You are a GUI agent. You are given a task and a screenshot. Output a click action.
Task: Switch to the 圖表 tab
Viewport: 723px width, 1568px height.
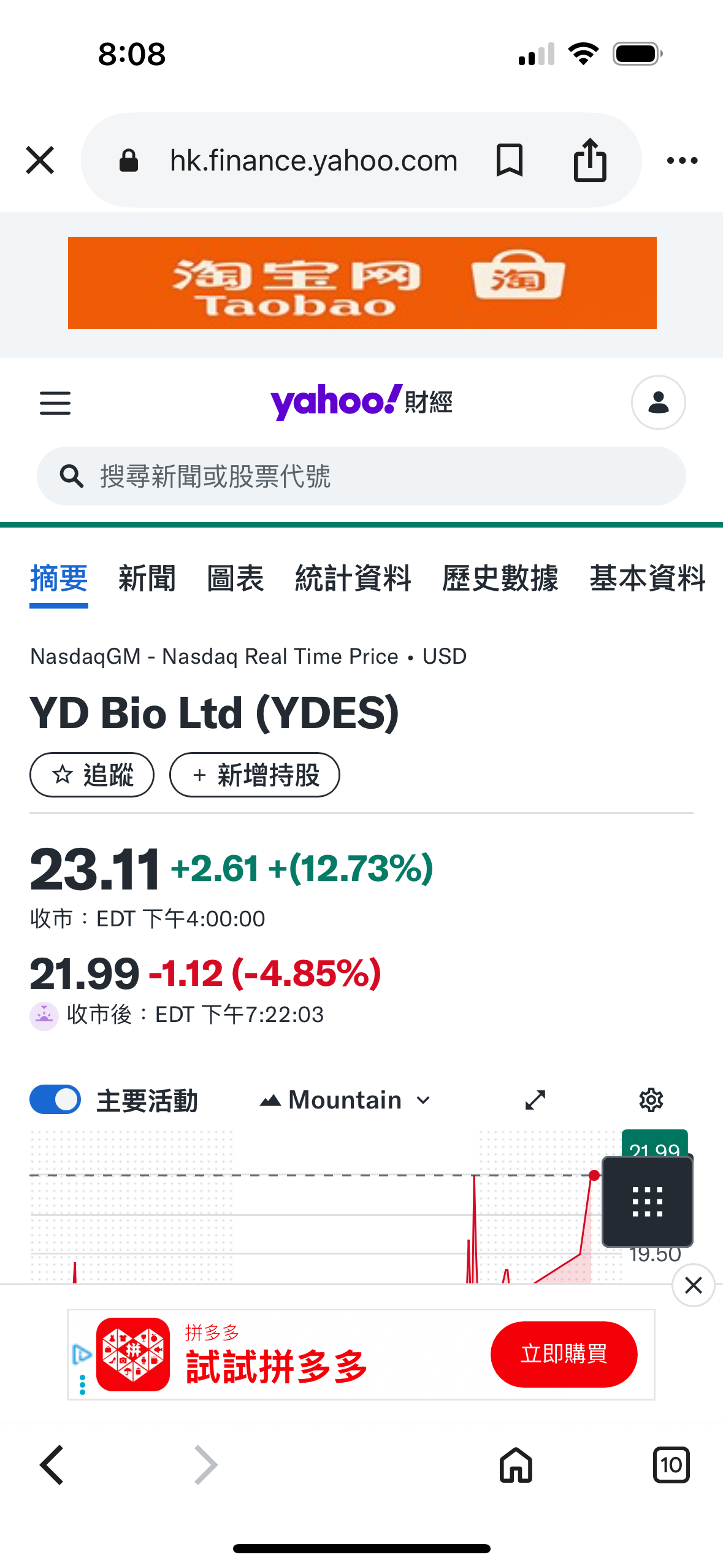[x=235, y=578]
